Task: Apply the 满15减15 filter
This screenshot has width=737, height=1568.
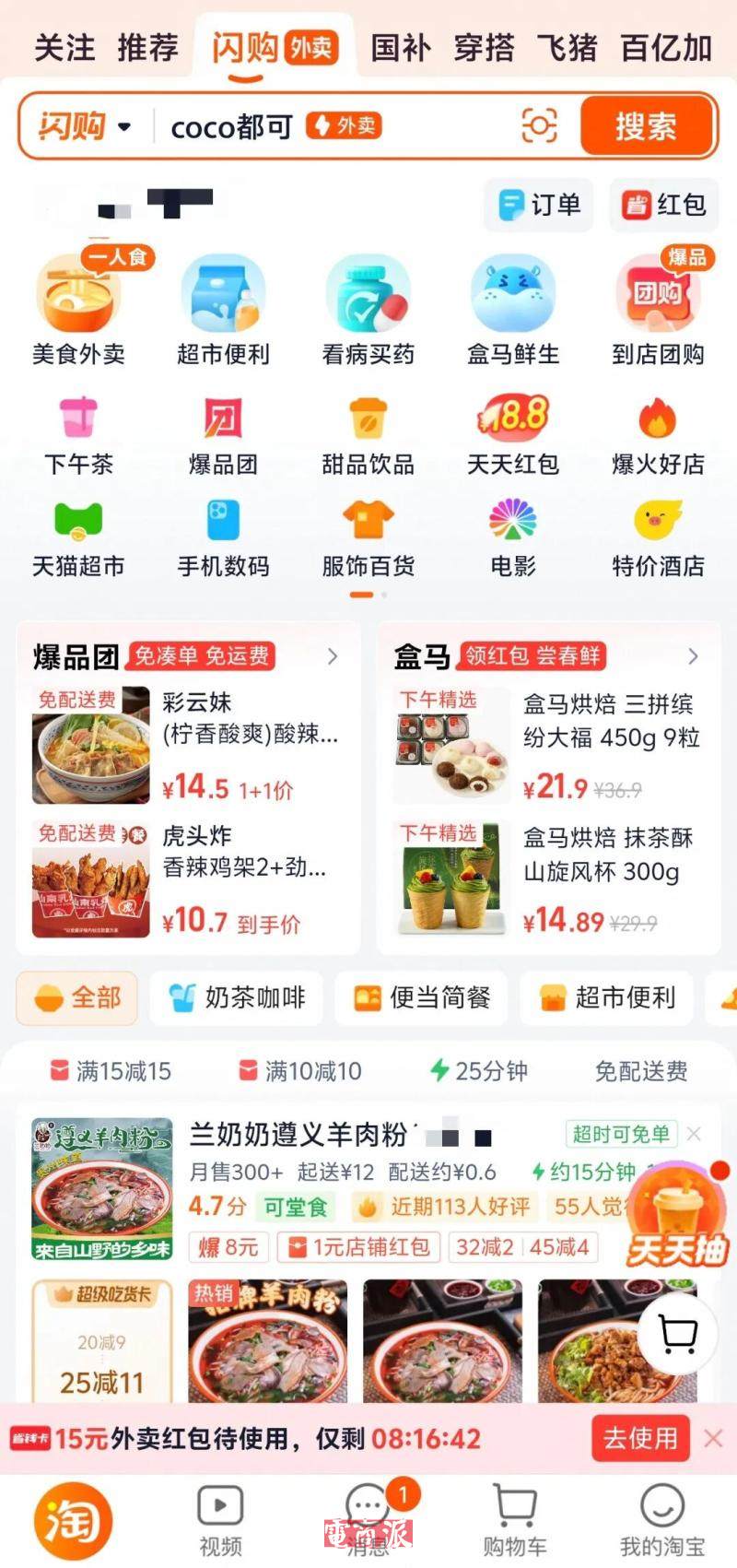Action: pyautogui.click(x=111, y=1071)
